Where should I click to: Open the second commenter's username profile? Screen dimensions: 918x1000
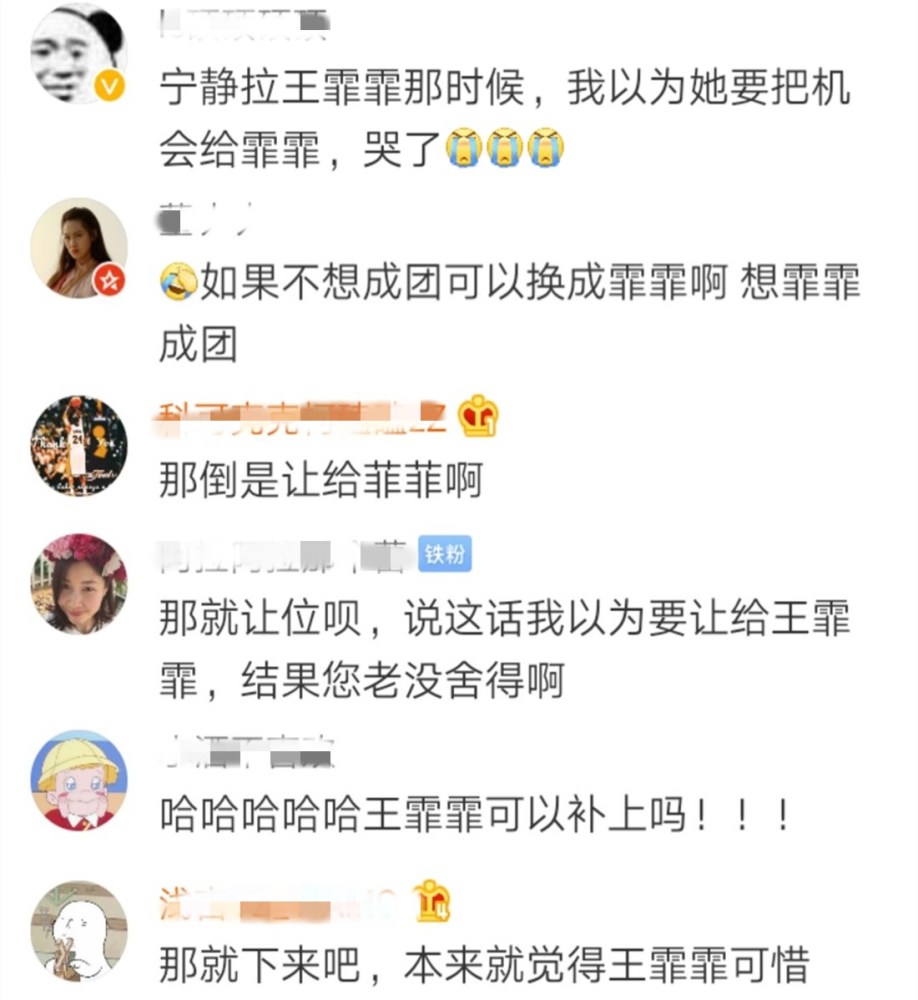click(x=200, y=220)
